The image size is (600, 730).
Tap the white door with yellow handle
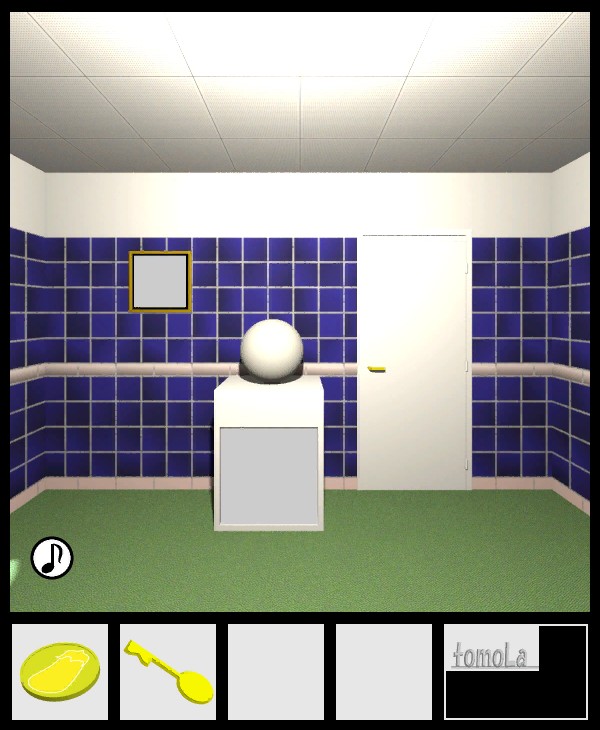[414, 362]
